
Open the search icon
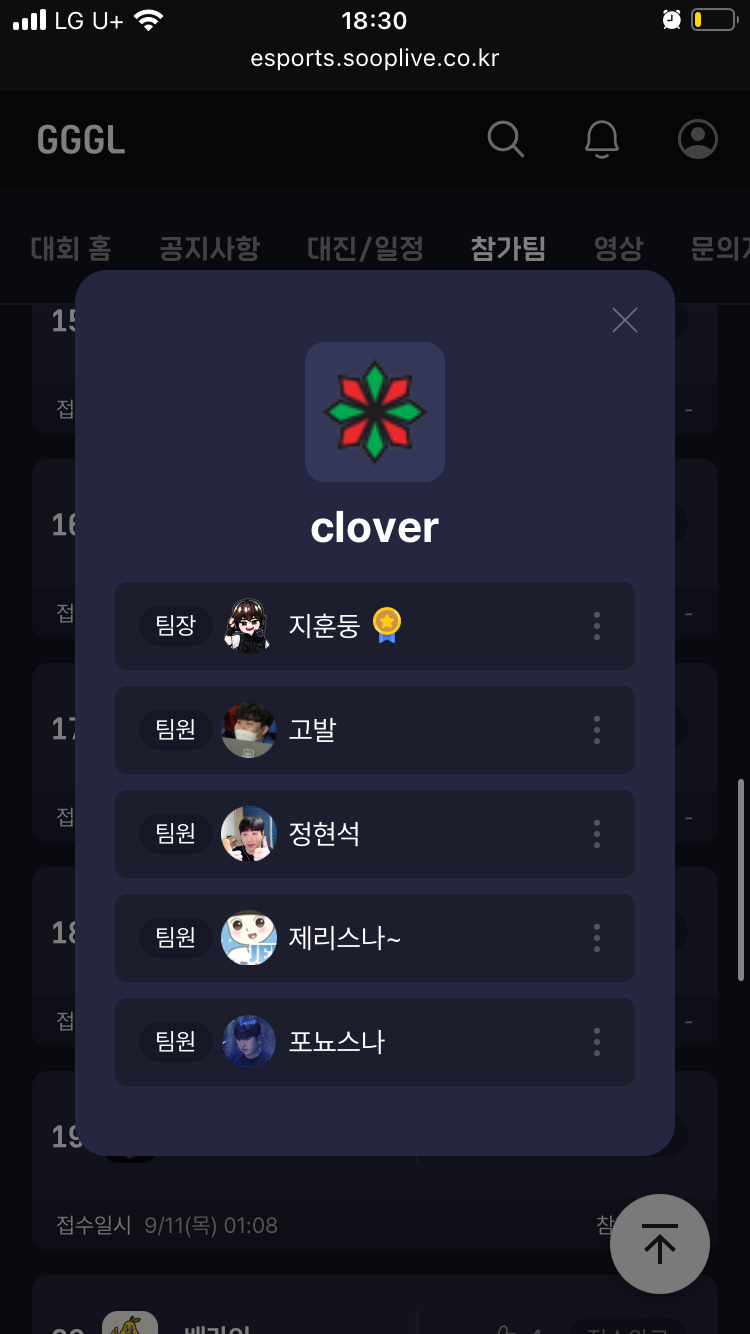click(506, 140)
